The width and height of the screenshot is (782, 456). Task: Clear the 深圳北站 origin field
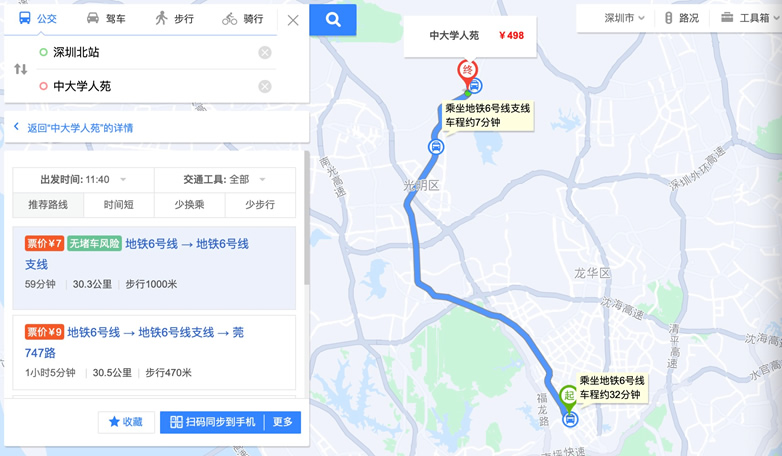click(x=265, y=53)
